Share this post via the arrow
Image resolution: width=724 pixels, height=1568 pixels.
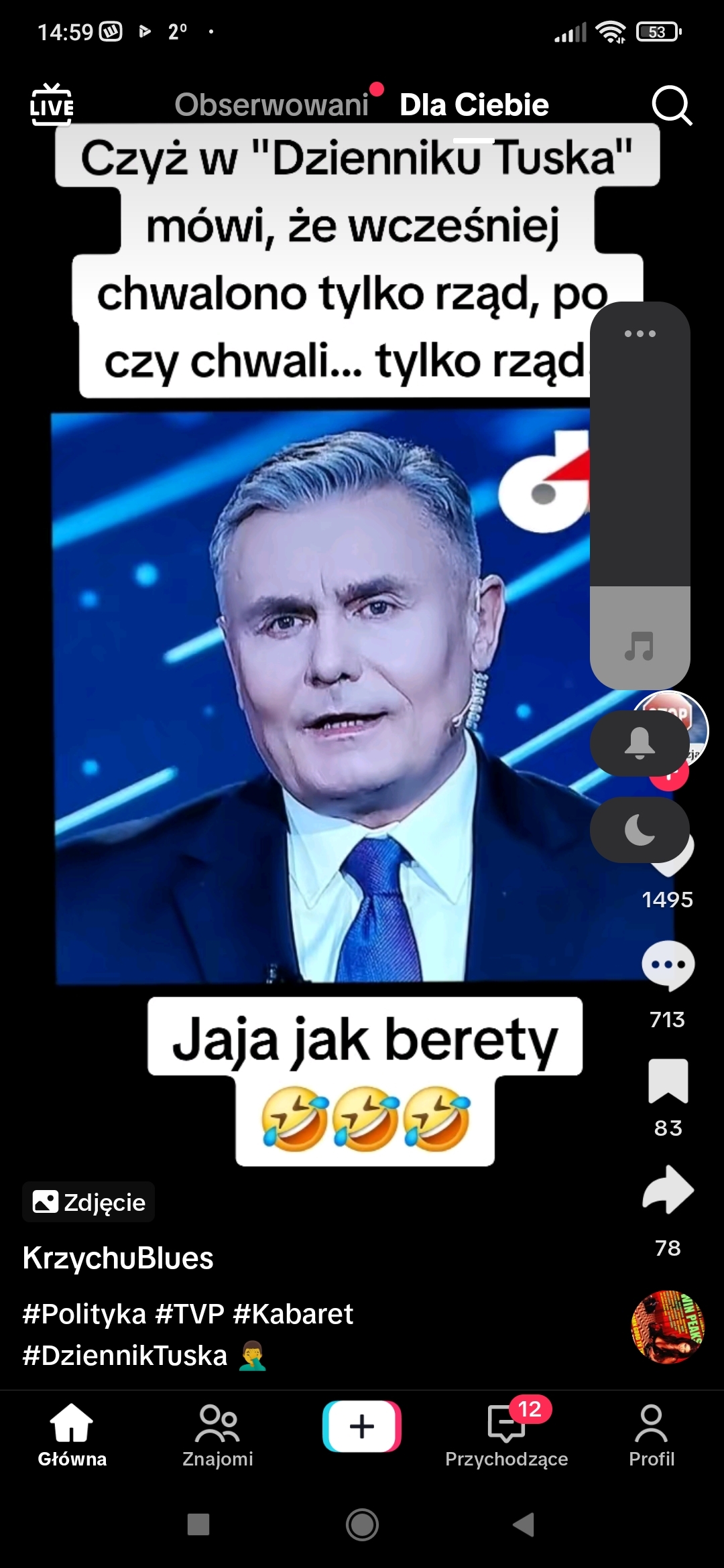[668, 1190]
